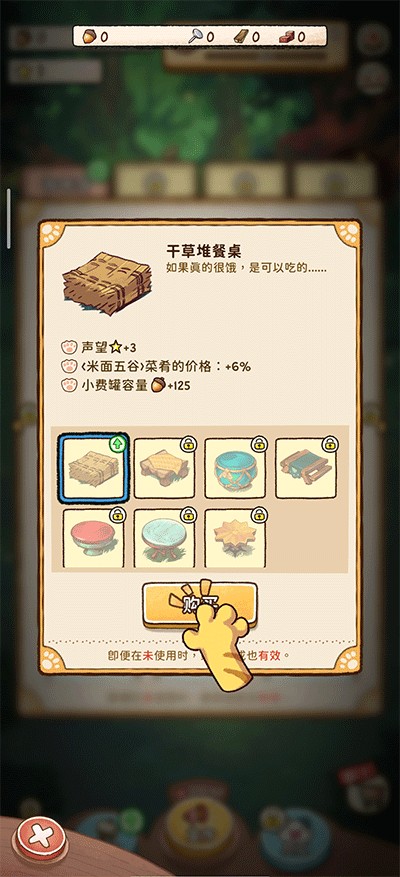Select the locked red round table
Viewport: 400px width, 877px height.
click(x=93, y=538)
